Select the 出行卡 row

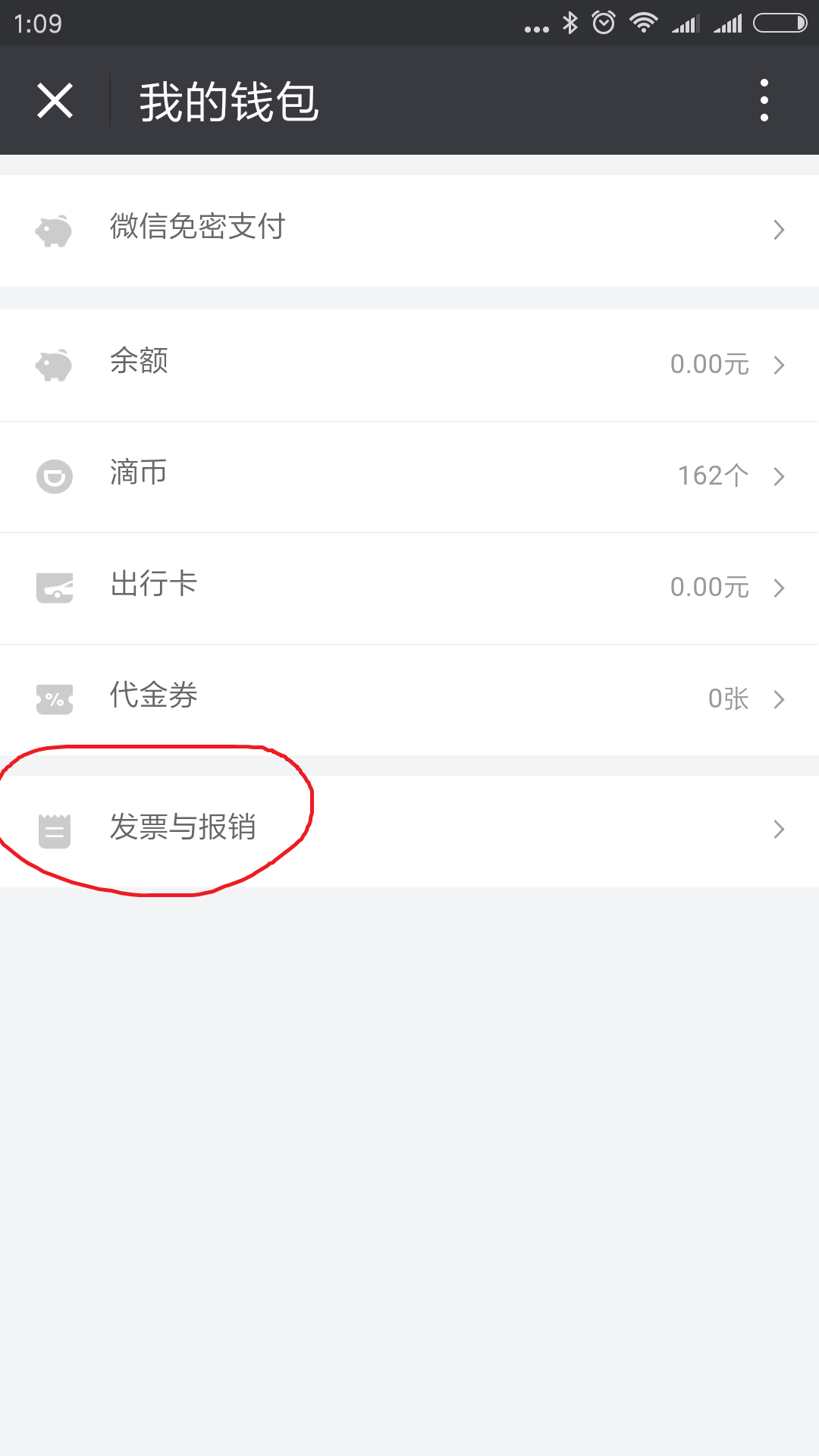click(x=409, y=588)
